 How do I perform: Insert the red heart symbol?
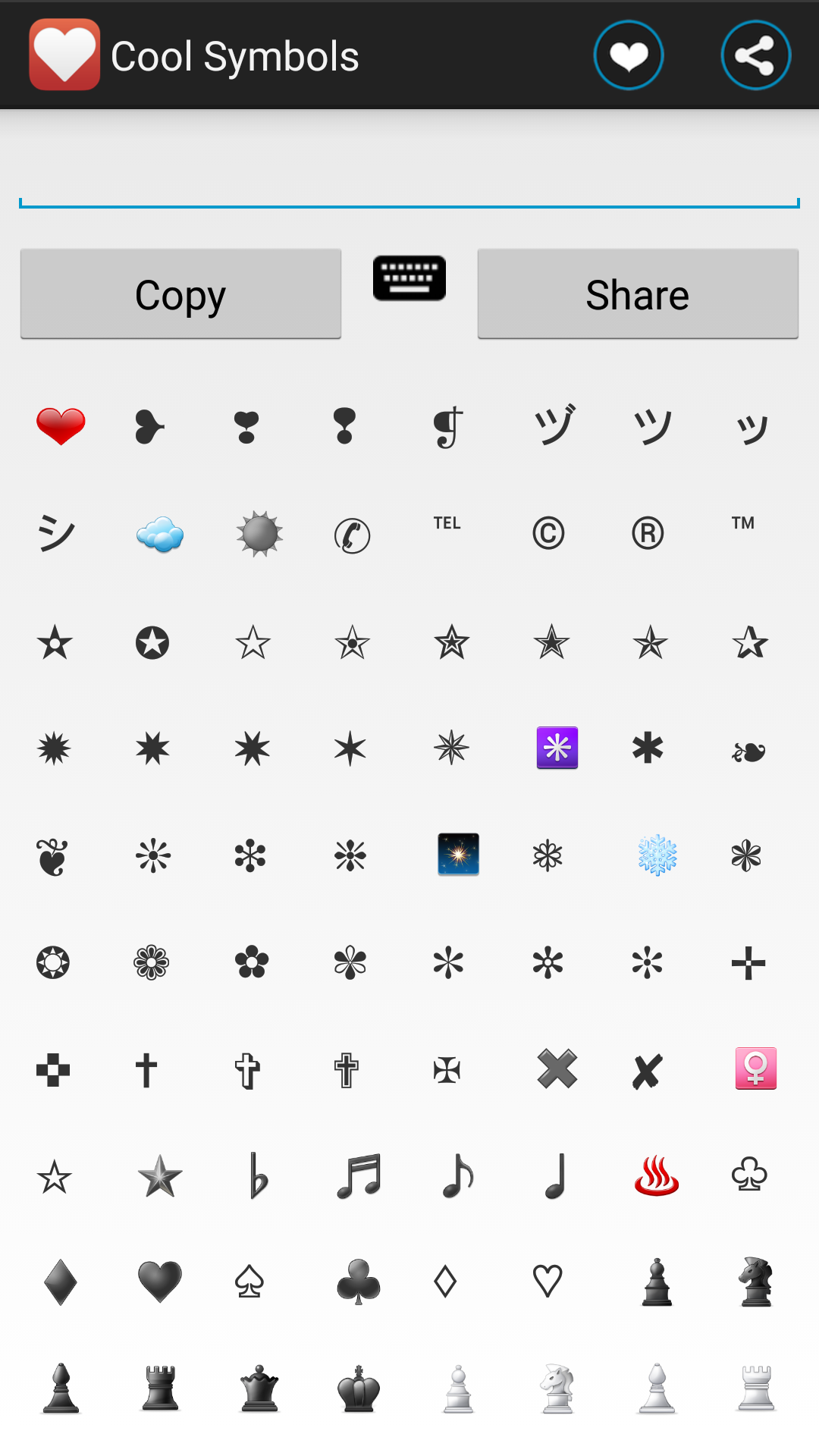[61, 425]
